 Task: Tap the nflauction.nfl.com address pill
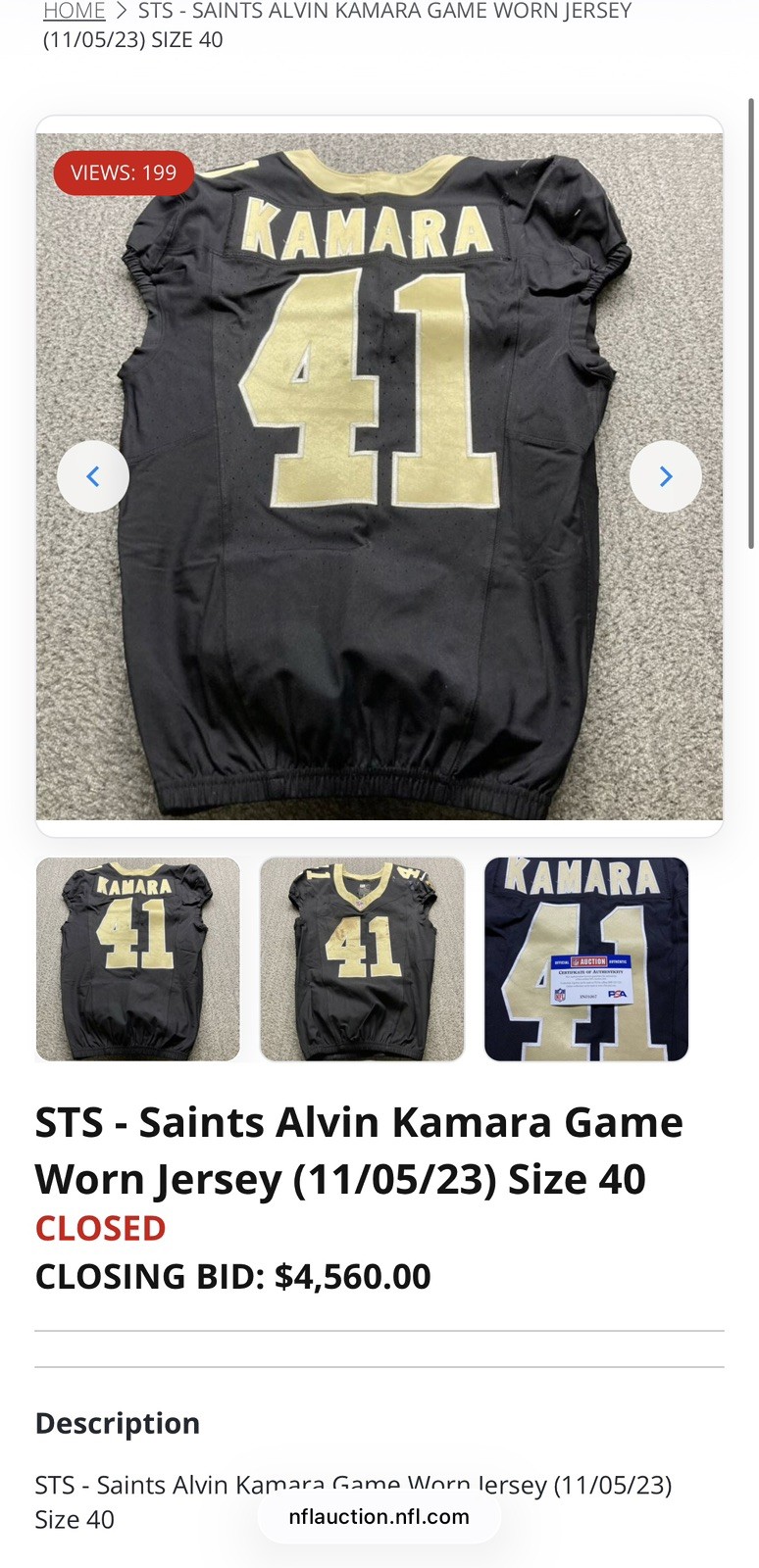(379, 1517)
